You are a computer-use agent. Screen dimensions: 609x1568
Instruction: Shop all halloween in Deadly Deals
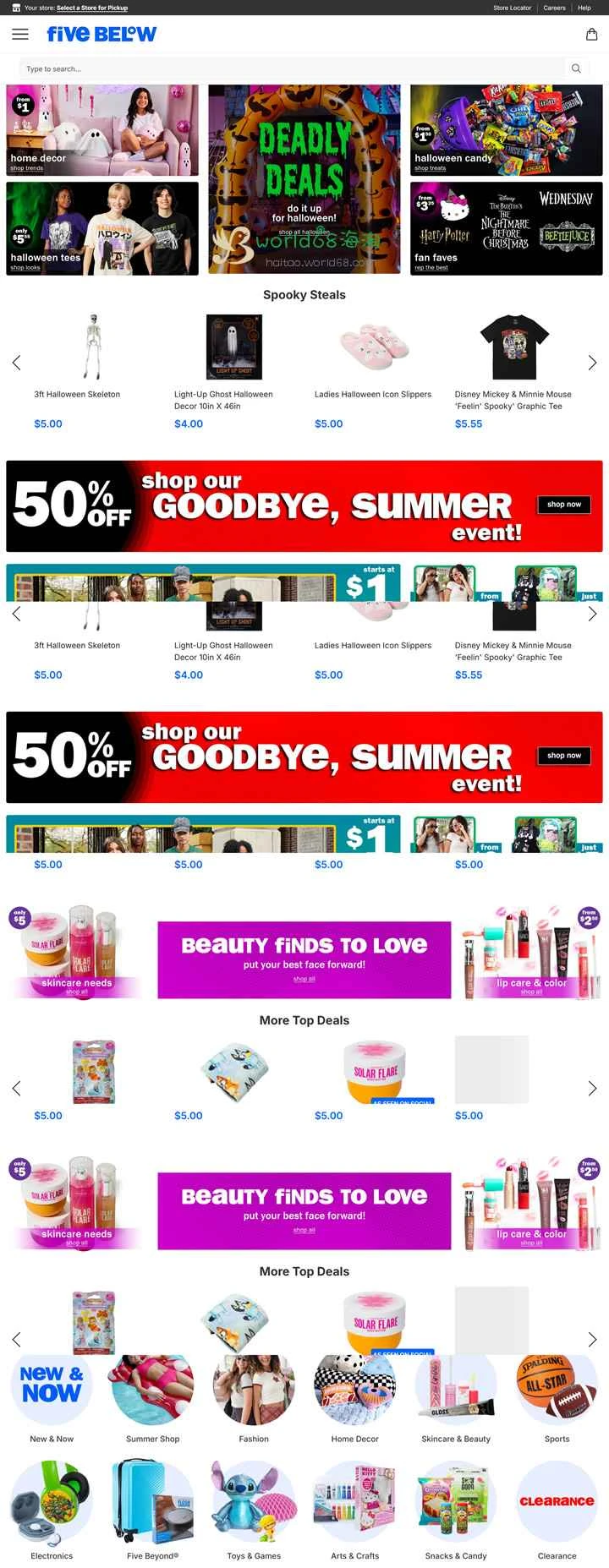tap(304, 232)
